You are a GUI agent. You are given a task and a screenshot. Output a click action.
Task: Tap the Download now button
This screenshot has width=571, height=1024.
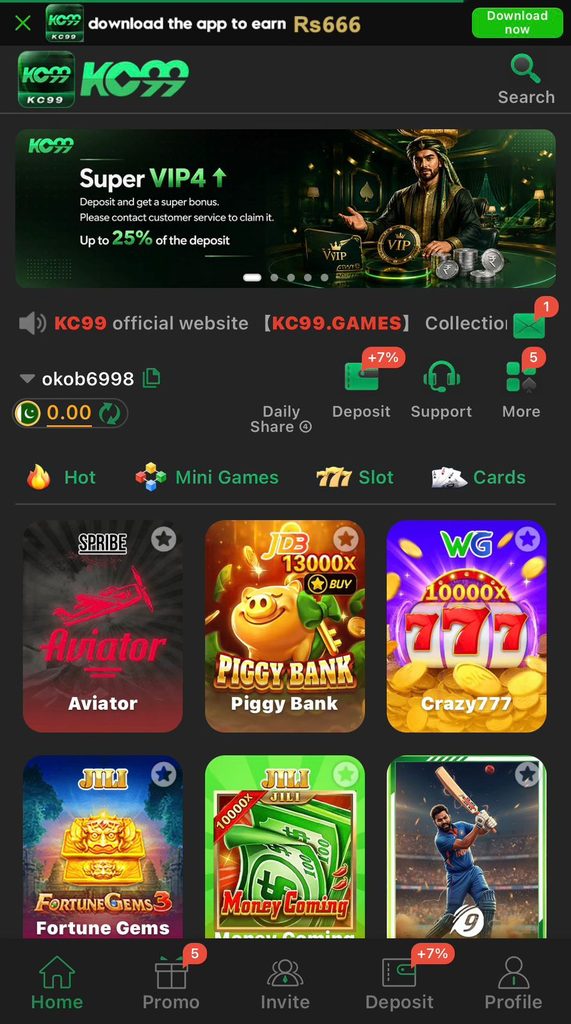click(517, 23)
